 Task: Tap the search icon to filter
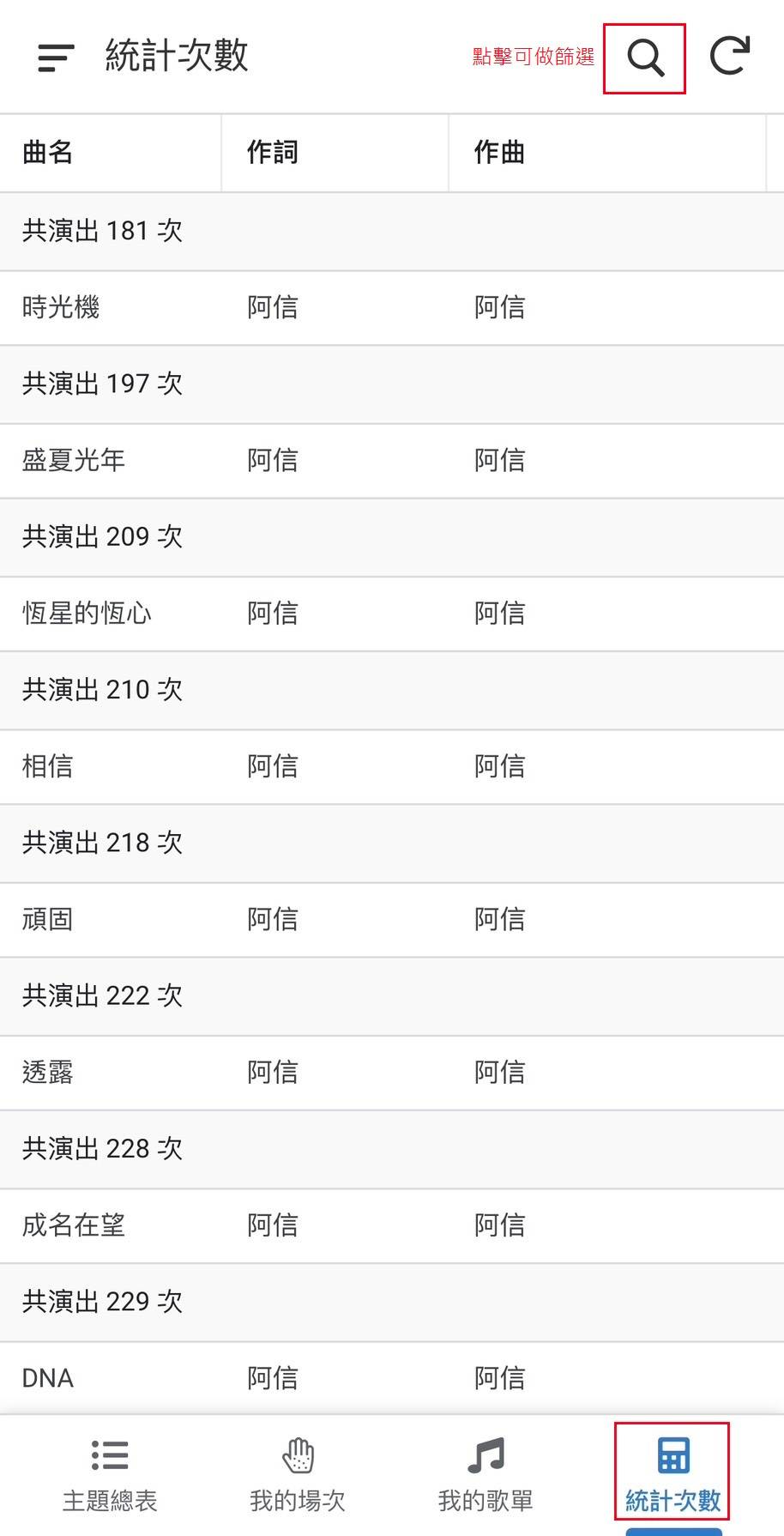click(x=645, y=58)
